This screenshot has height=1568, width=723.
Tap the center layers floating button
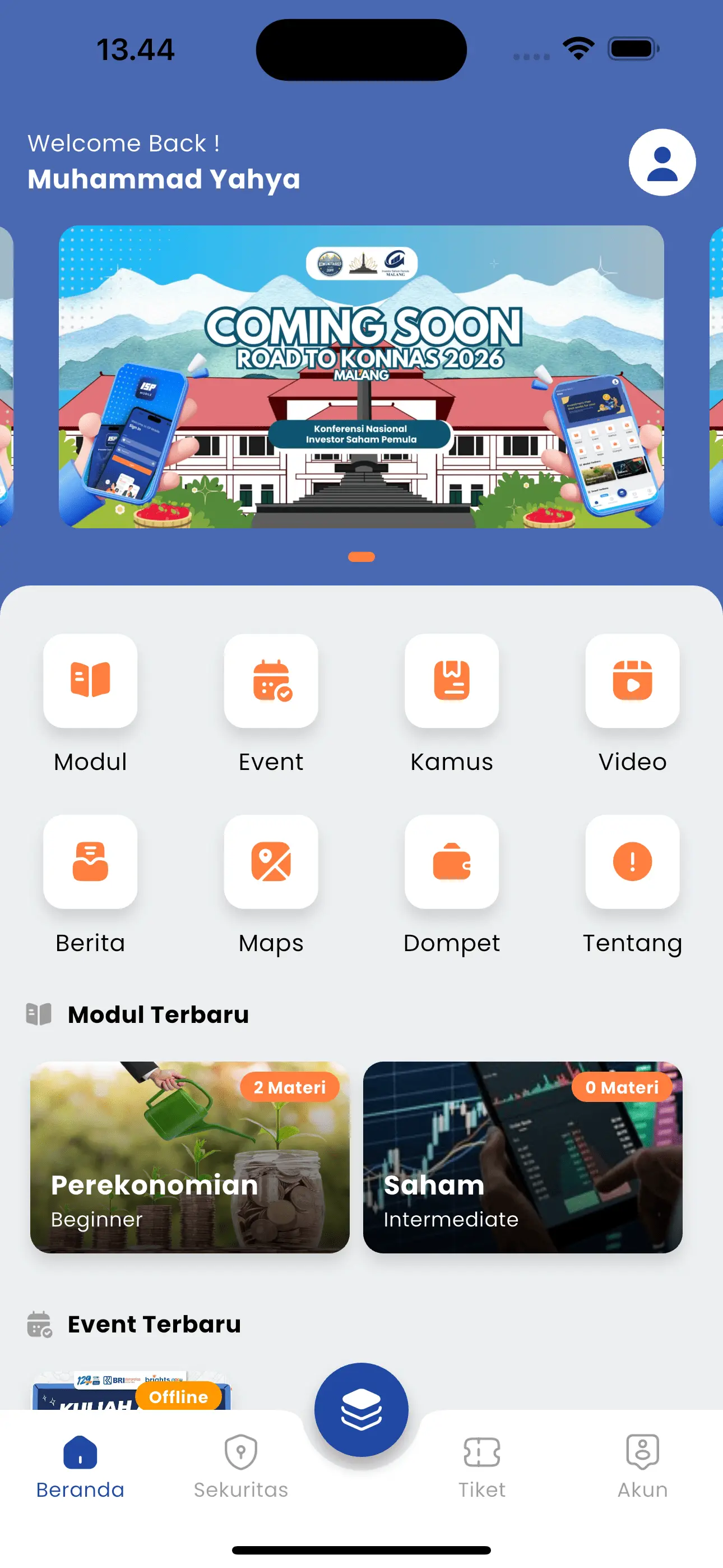pyautogui.click(x=361, y=1409)
